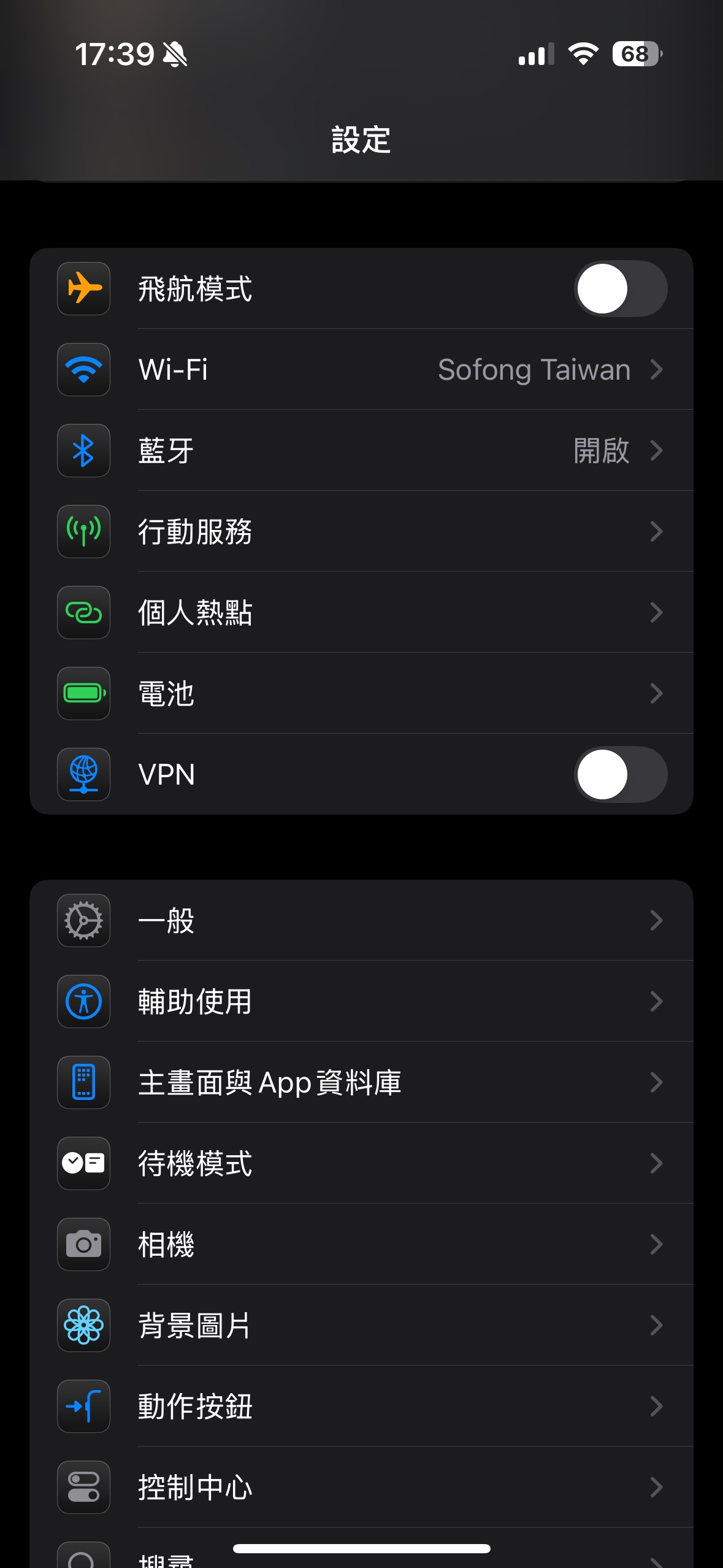The height and width of the screenshot is (1568, 723).
Task: Open 主畫面與 App 資料庫 settings
Action: pyautogui.click(x=361, y=1082)
